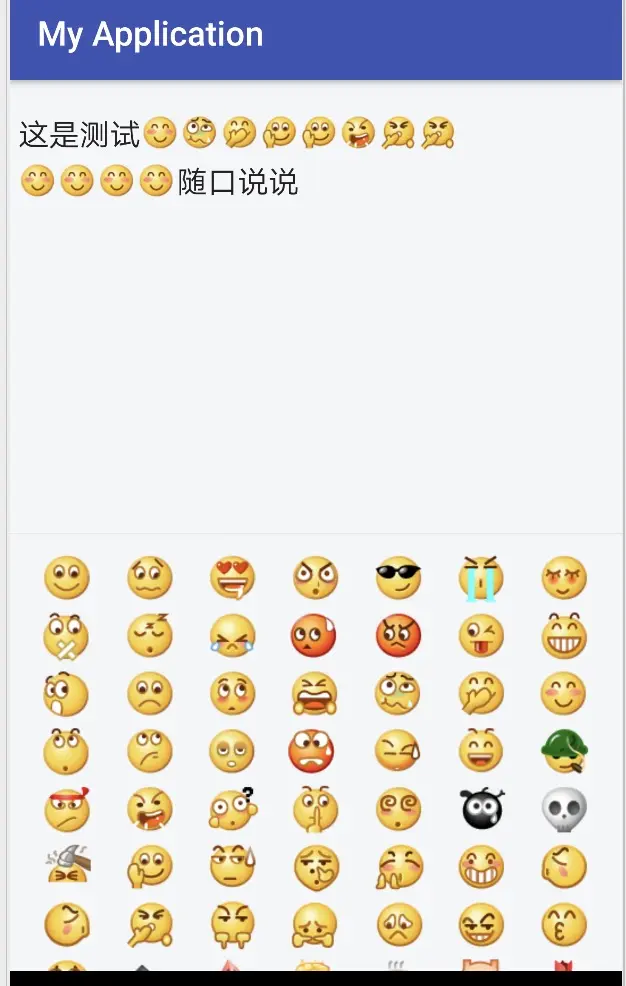Select the shushing finger emoji
This screenshot has width=626, height=986.
[315, 810]
